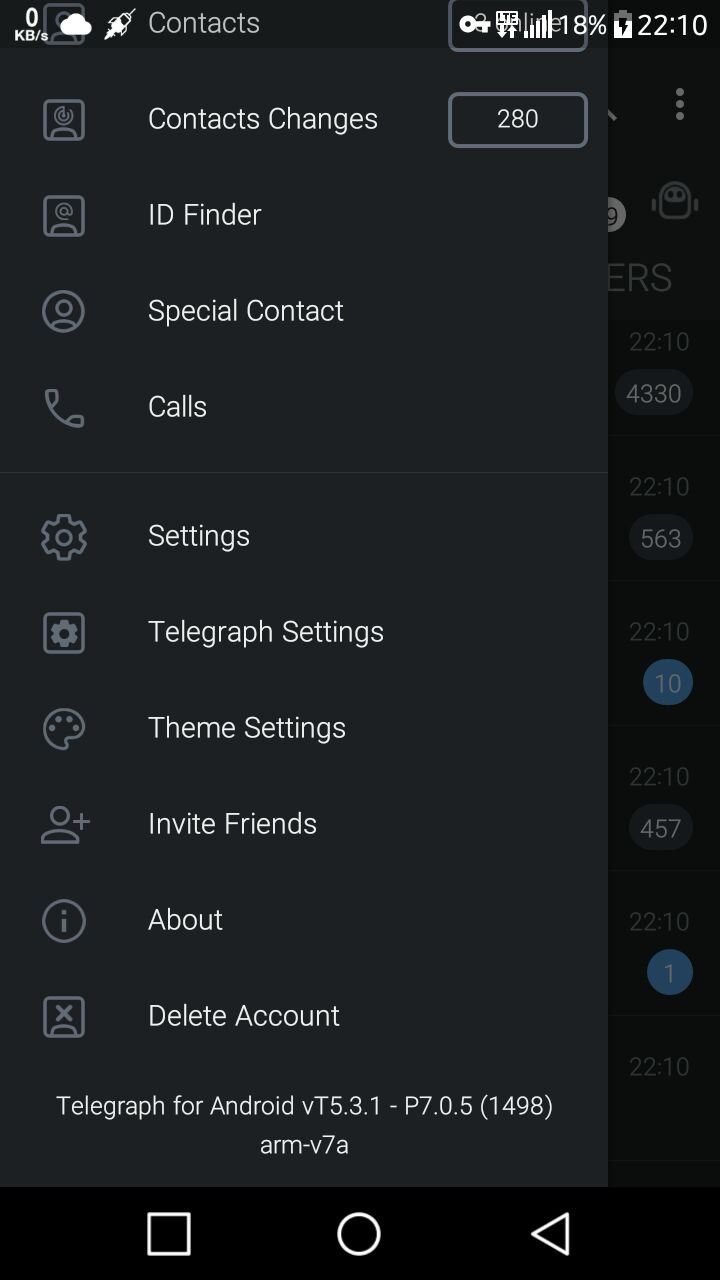The image size is (720, 1280).
Task: Open the Contacts entry at top
Action: (x=304, y=24)
